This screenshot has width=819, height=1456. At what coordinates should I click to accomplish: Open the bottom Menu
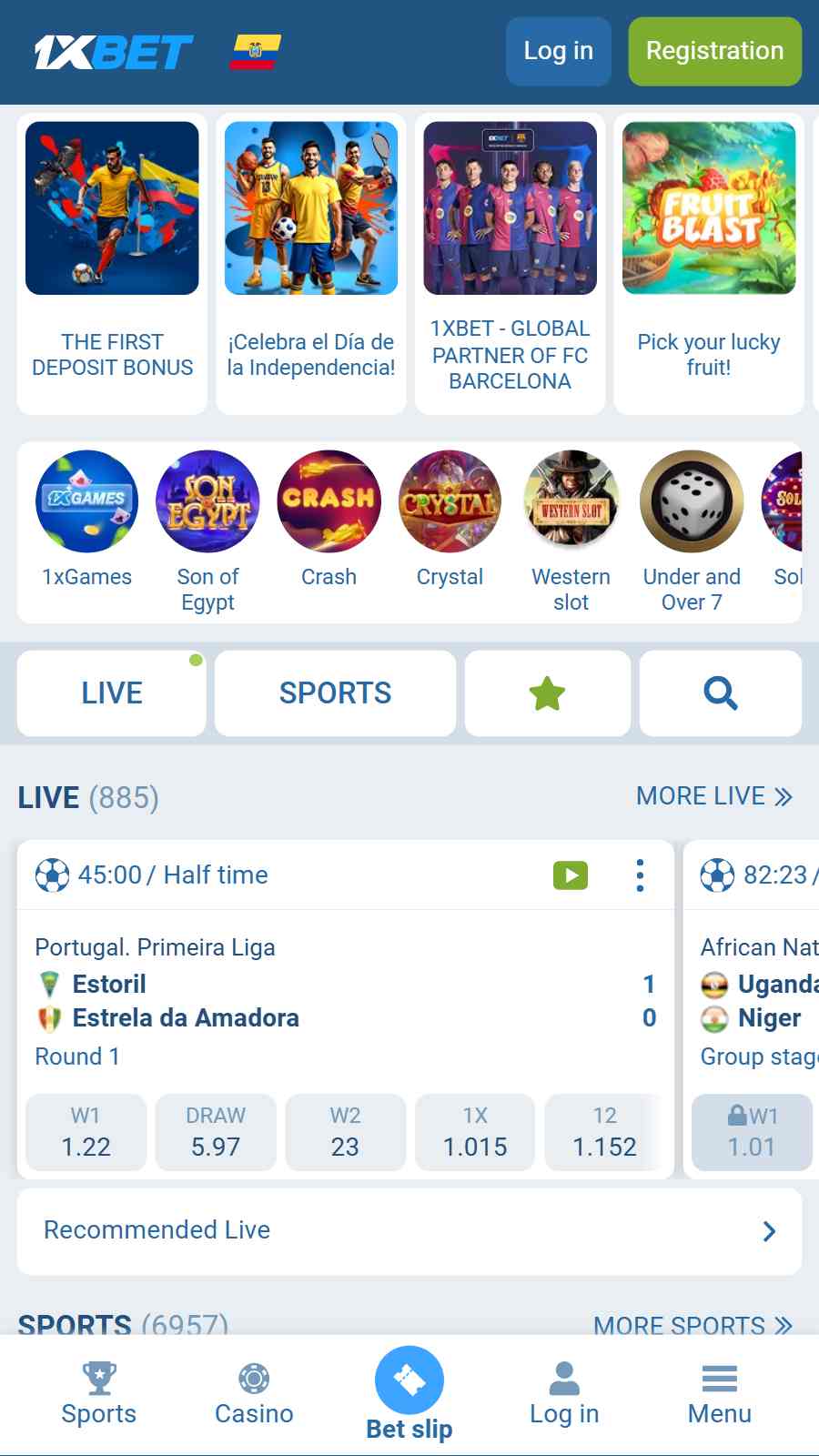click(719, 1393)
